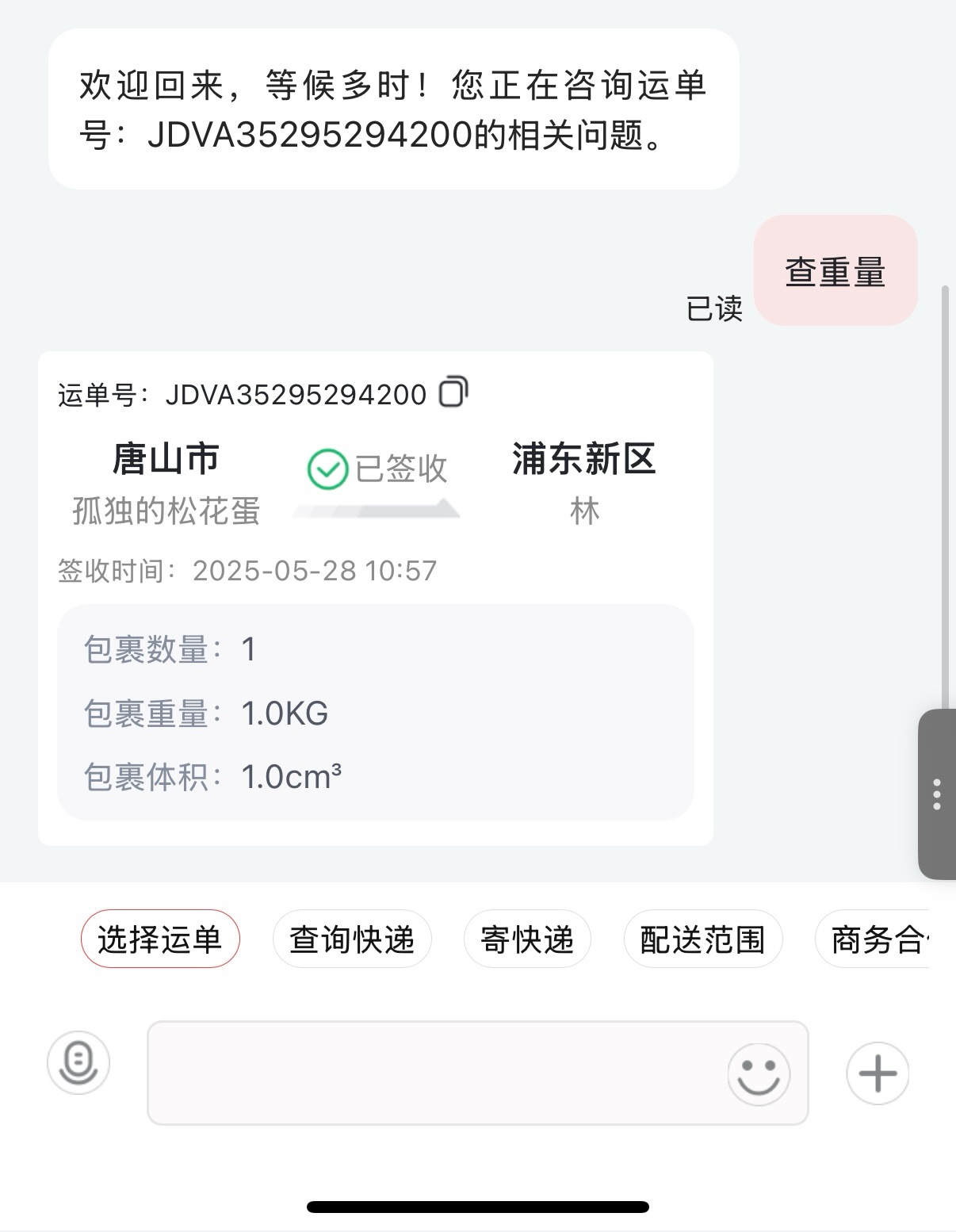Open the emoji picker
956x1232 pixels.
[759, 1073]
